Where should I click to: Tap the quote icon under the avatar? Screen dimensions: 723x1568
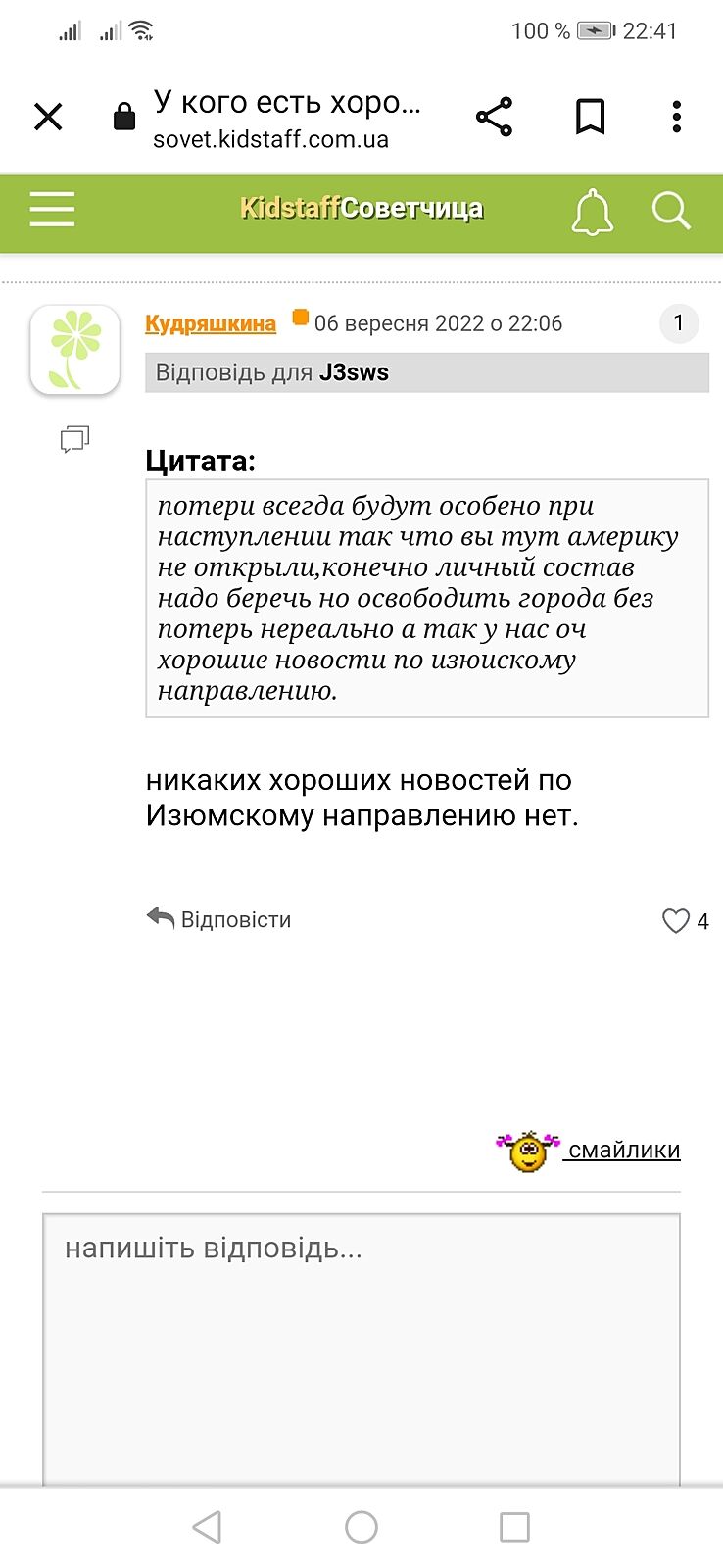tap(74, 439)
